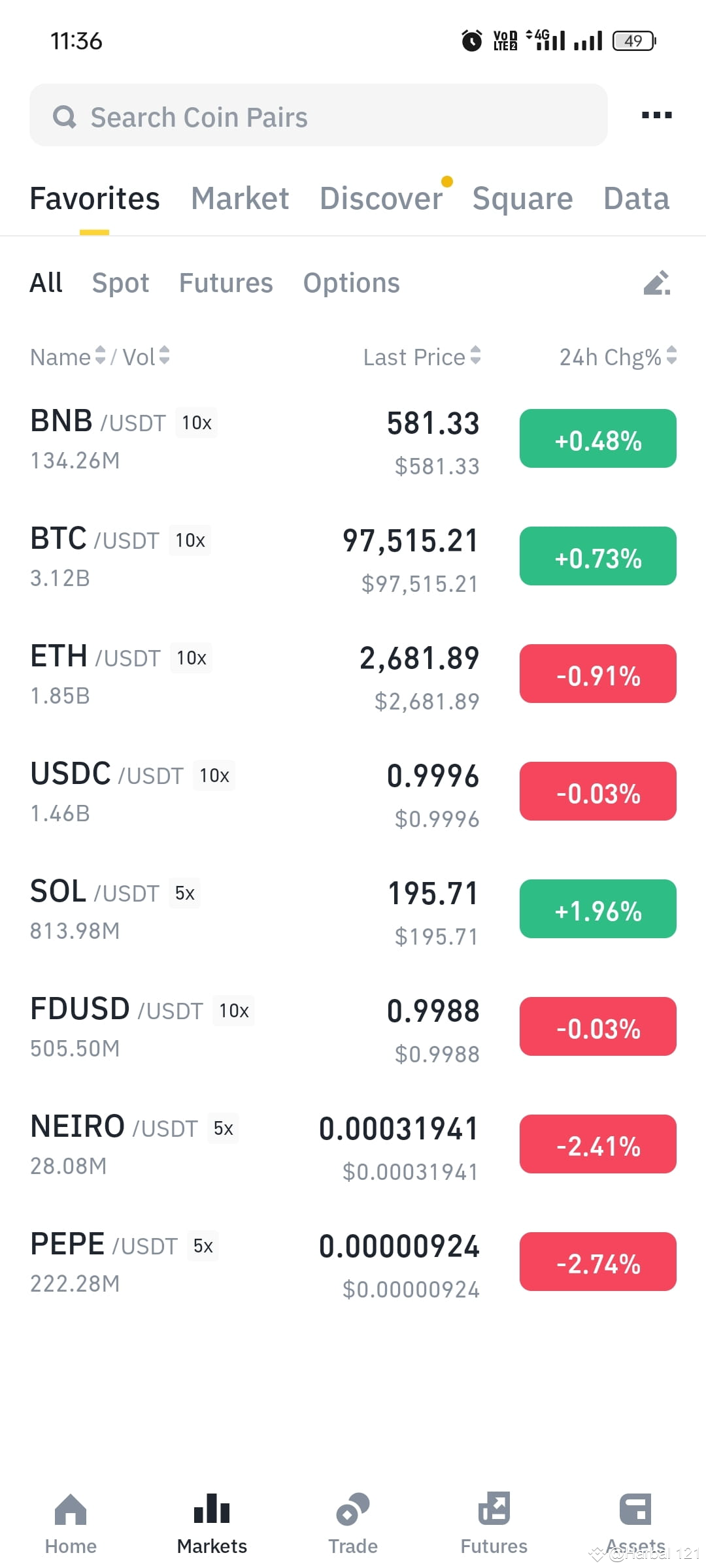The image size is (706, 1568).
Task: Open the Assets tab
Action: [x=635, y=1524]
